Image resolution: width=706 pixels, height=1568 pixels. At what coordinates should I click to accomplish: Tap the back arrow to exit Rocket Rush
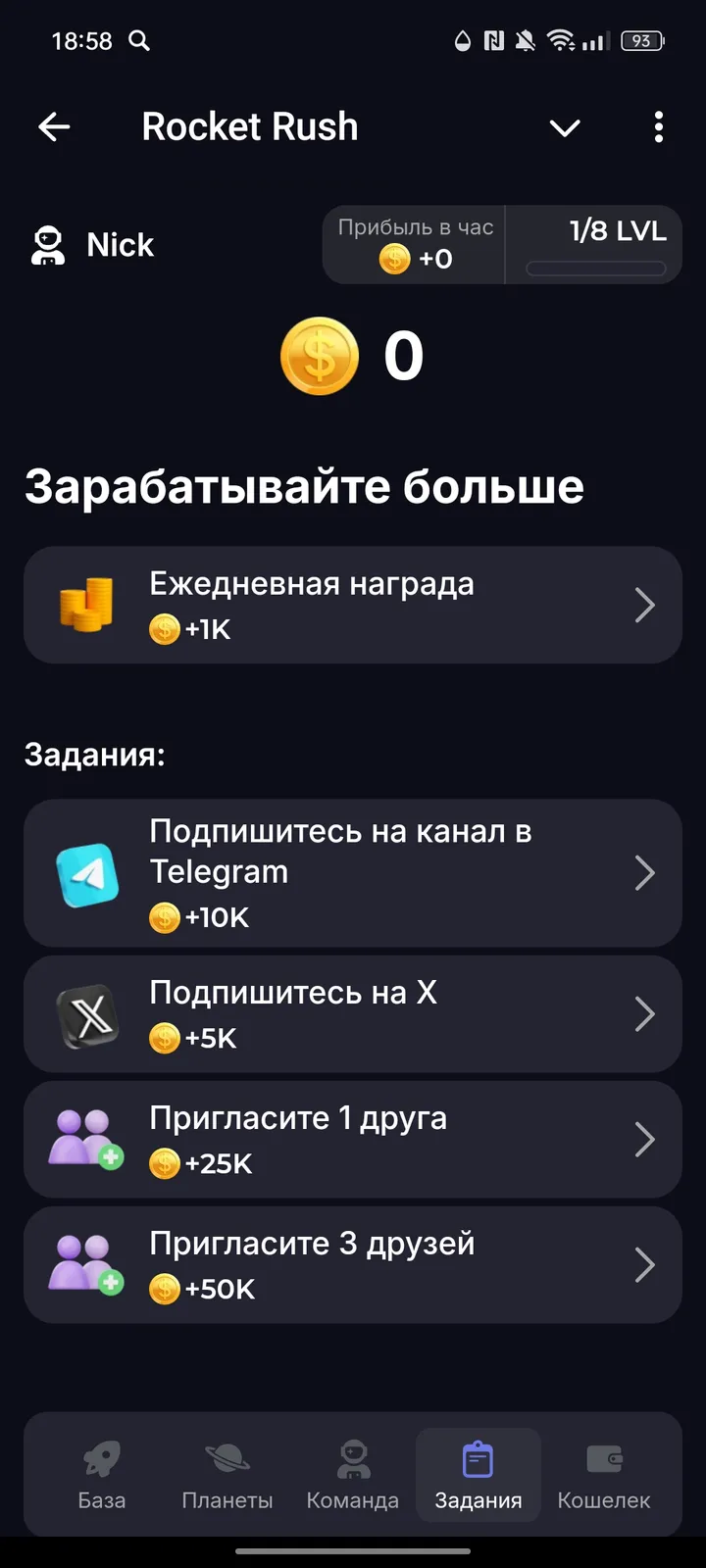(54, 127)
